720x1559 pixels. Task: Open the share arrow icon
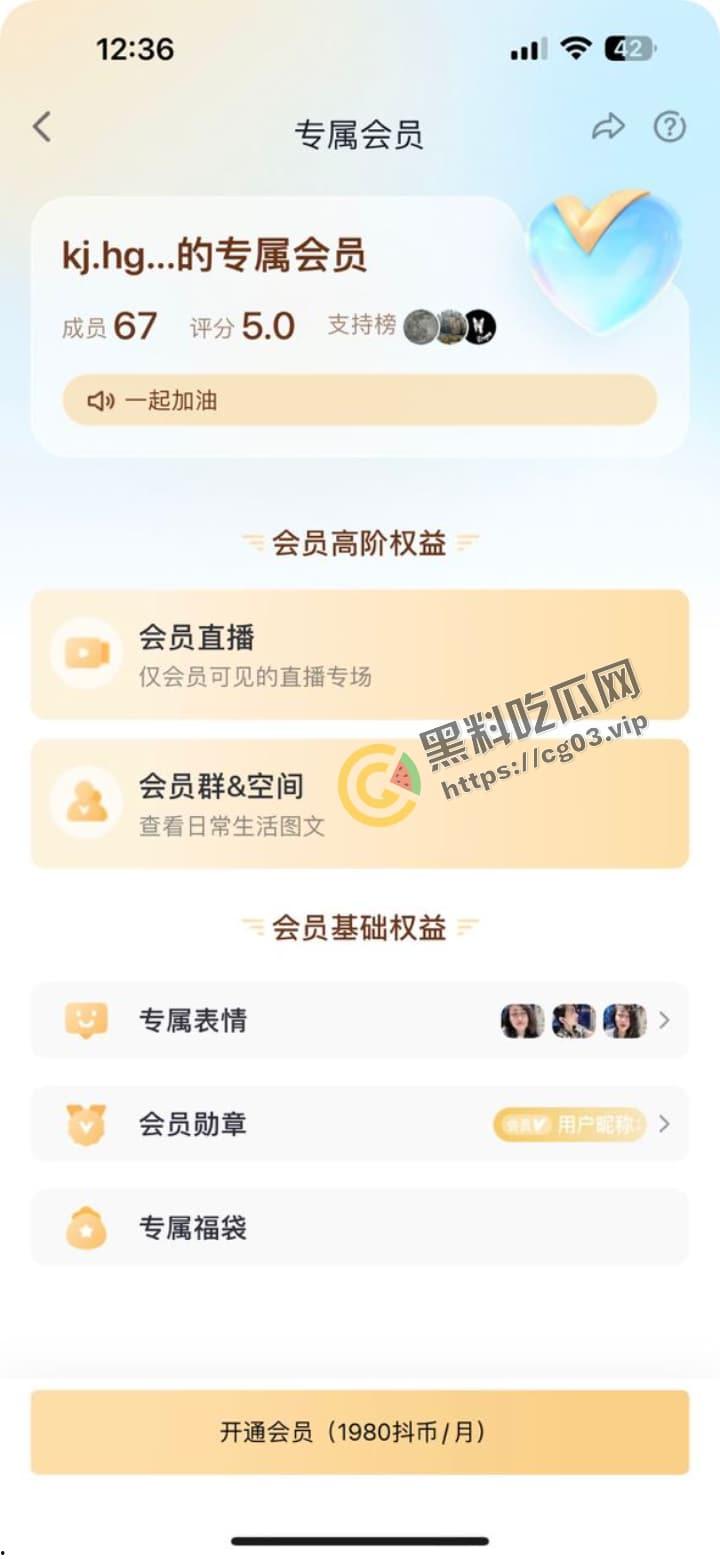point(609,128)
